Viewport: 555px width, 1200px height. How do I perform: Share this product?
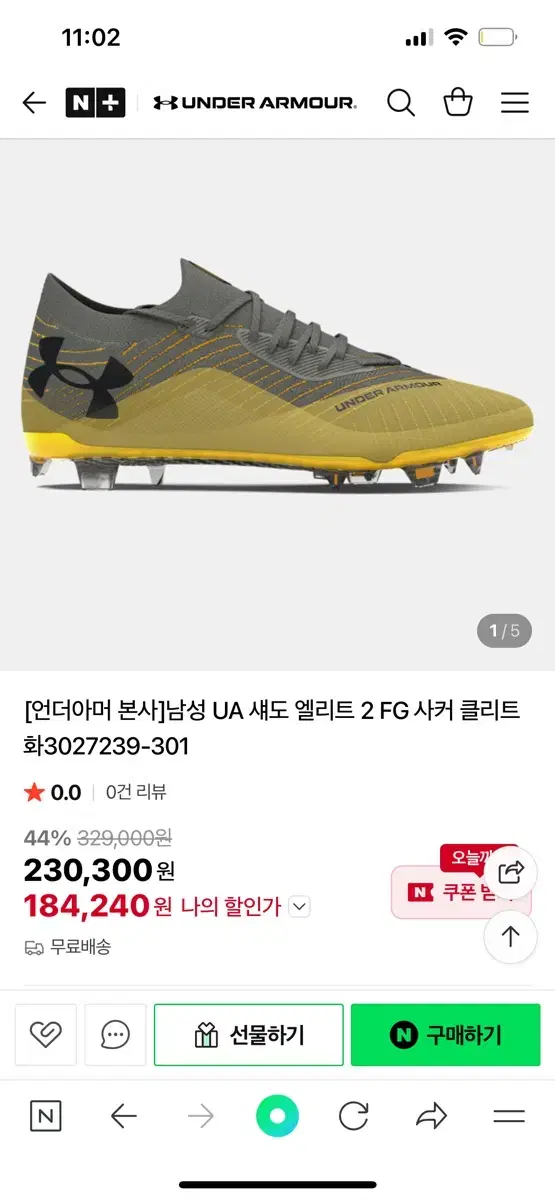pyautogui.click(x=511, y=872)
